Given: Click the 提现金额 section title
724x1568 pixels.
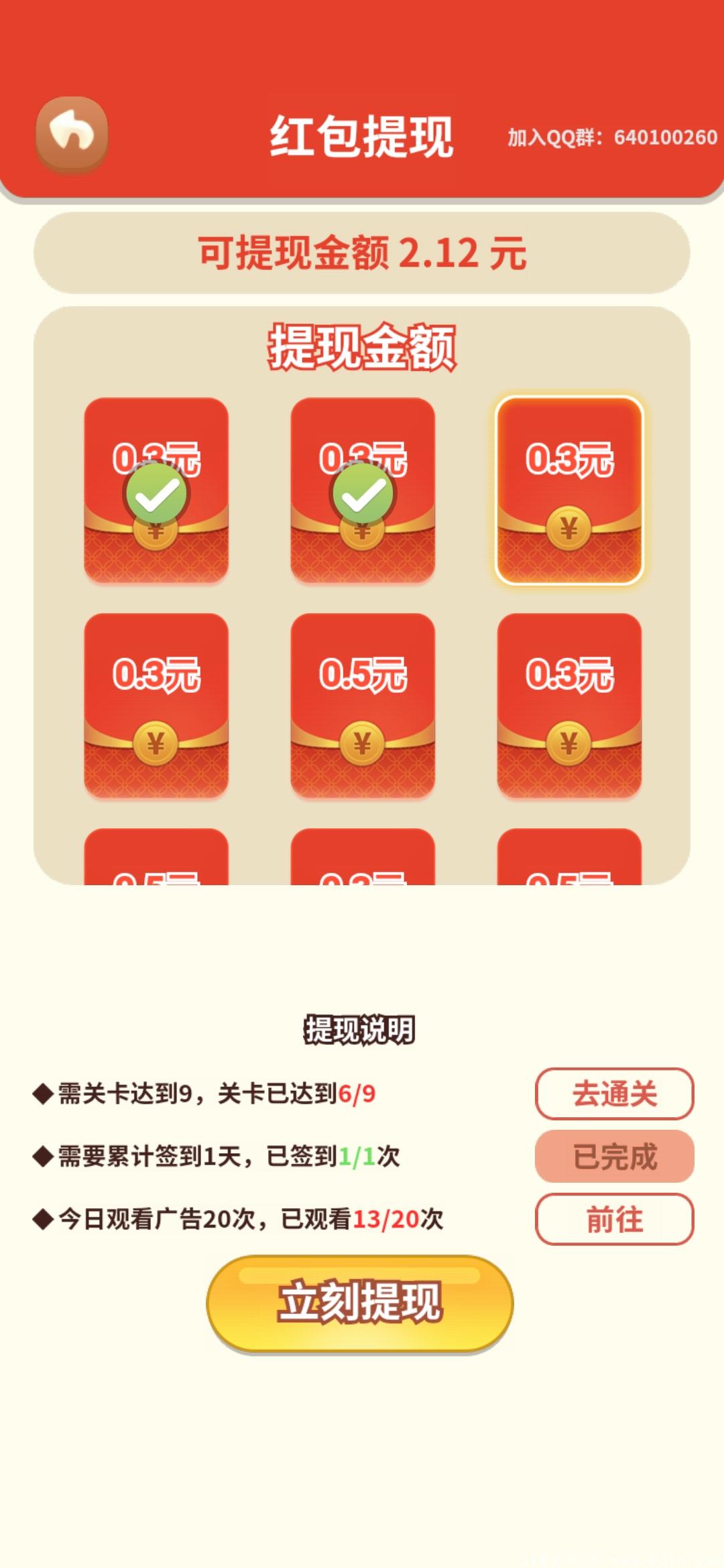Looking at the screenshot, I should coord(362,345).
